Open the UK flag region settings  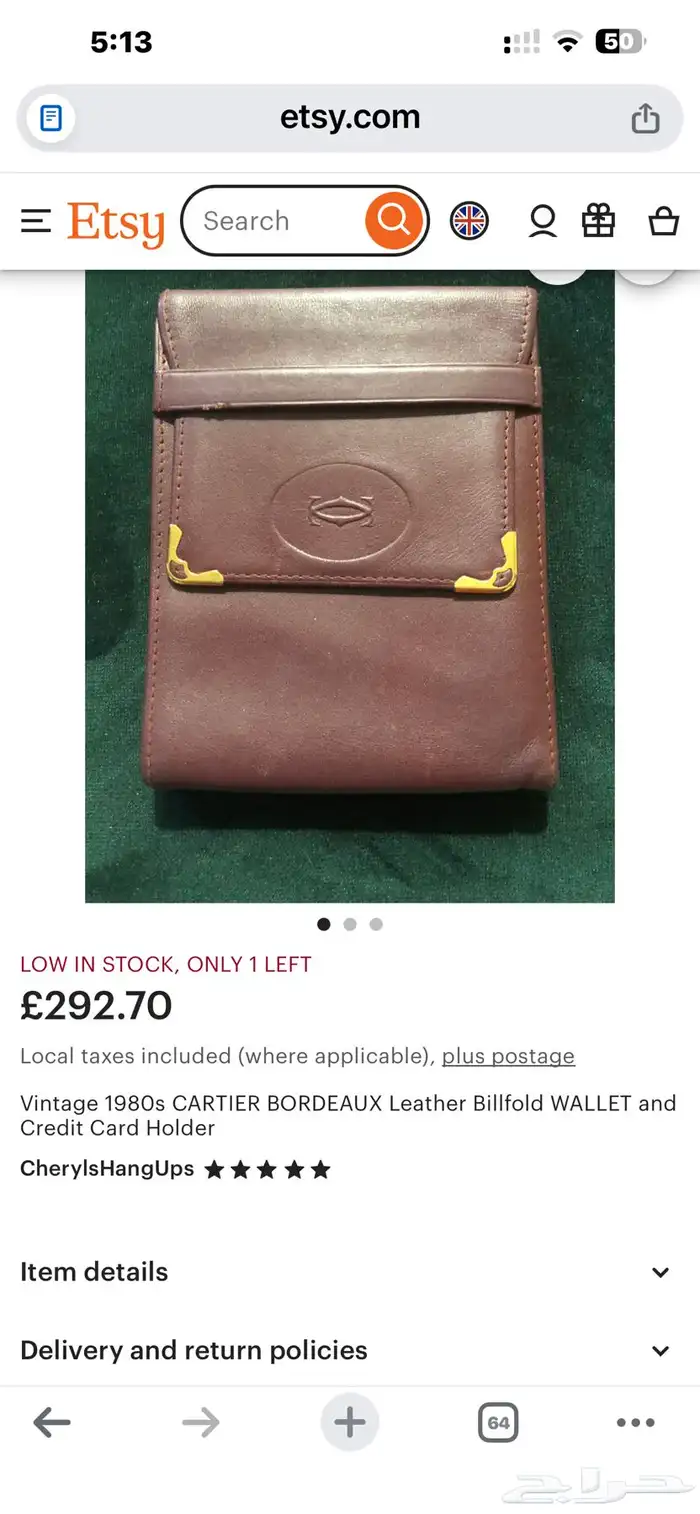pyautogui.click(x=469, y=220)
